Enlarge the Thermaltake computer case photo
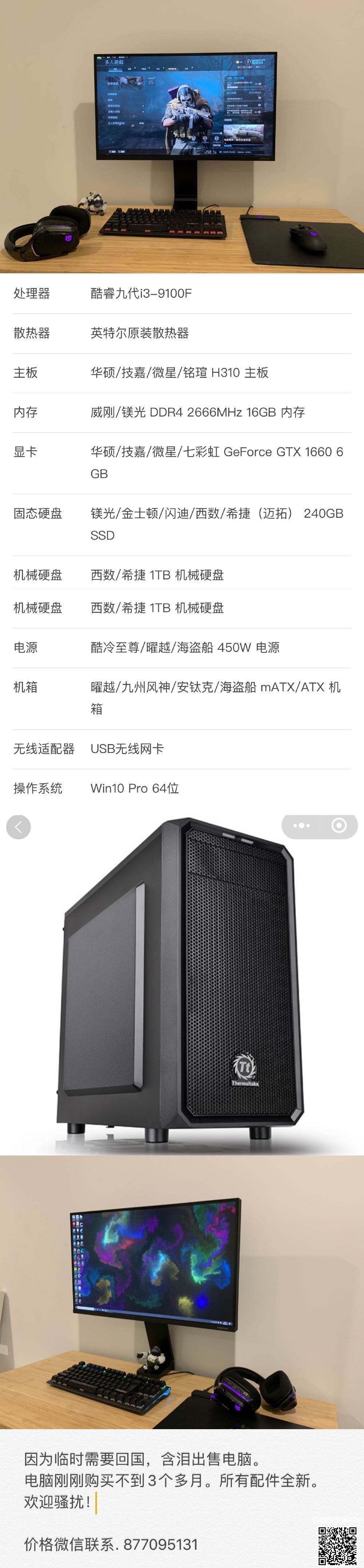Screen dimensions: 364x1568 click(182, 998)
